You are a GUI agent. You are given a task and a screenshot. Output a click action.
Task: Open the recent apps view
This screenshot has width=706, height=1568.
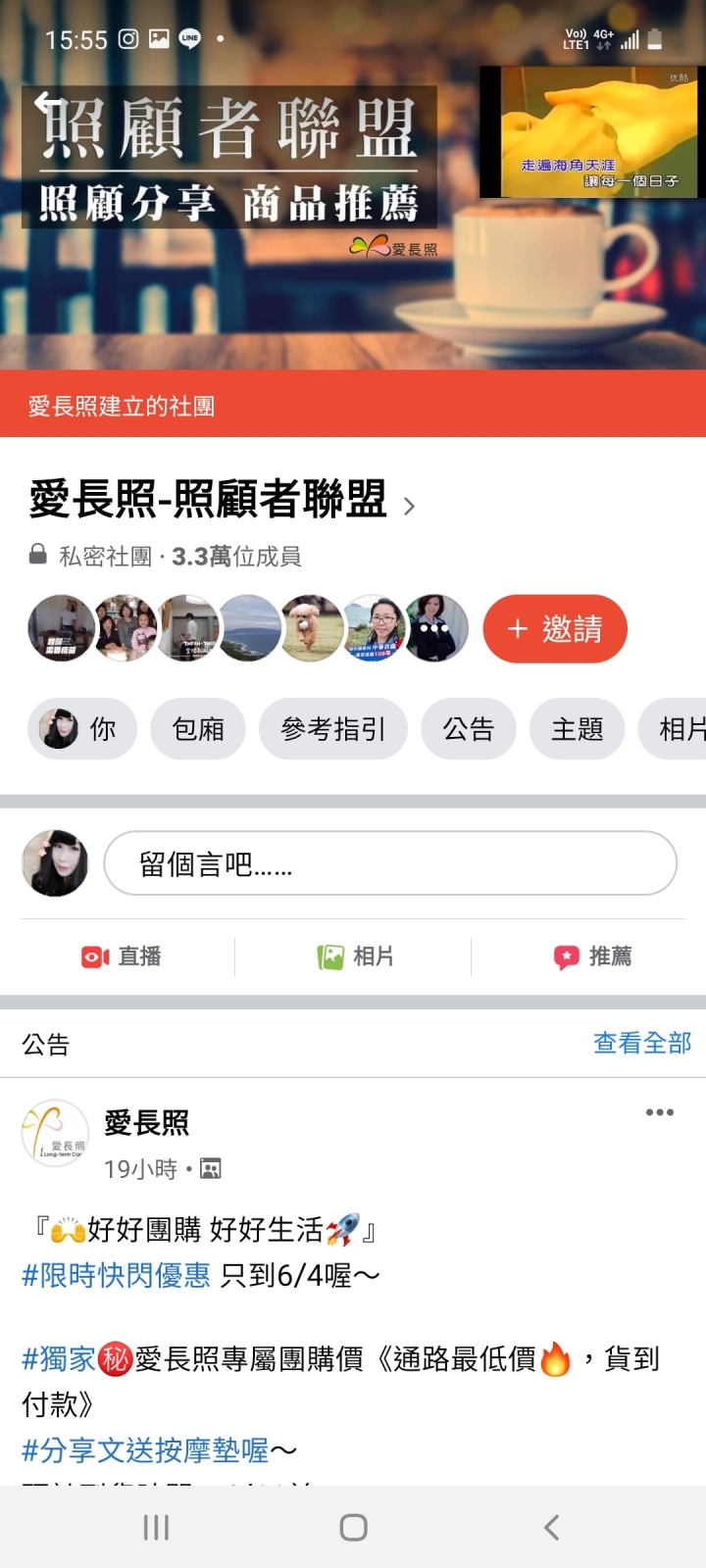[156, 1527]
